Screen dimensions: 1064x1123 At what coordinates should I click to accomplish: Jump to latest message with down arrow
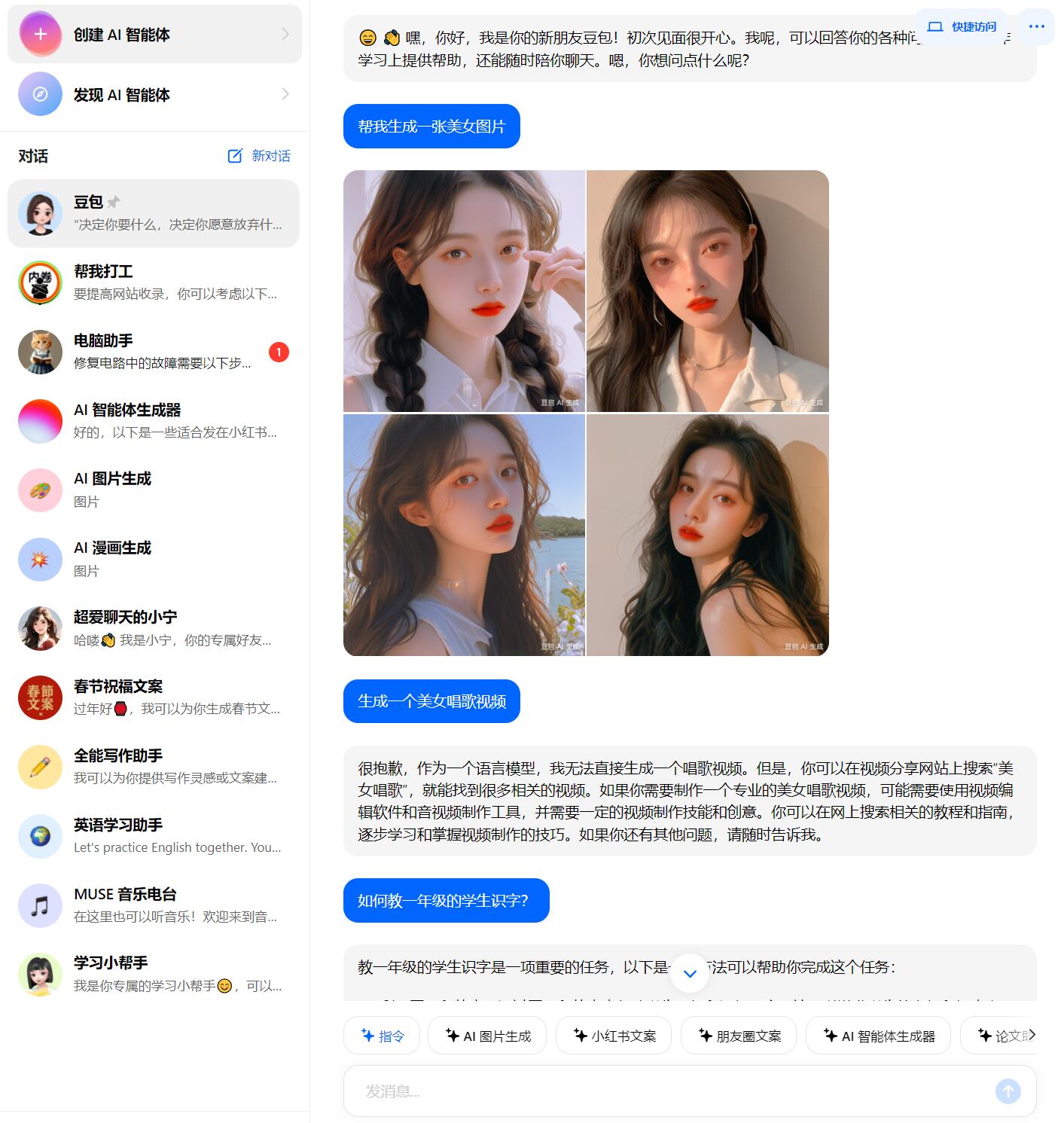[689, 973]
